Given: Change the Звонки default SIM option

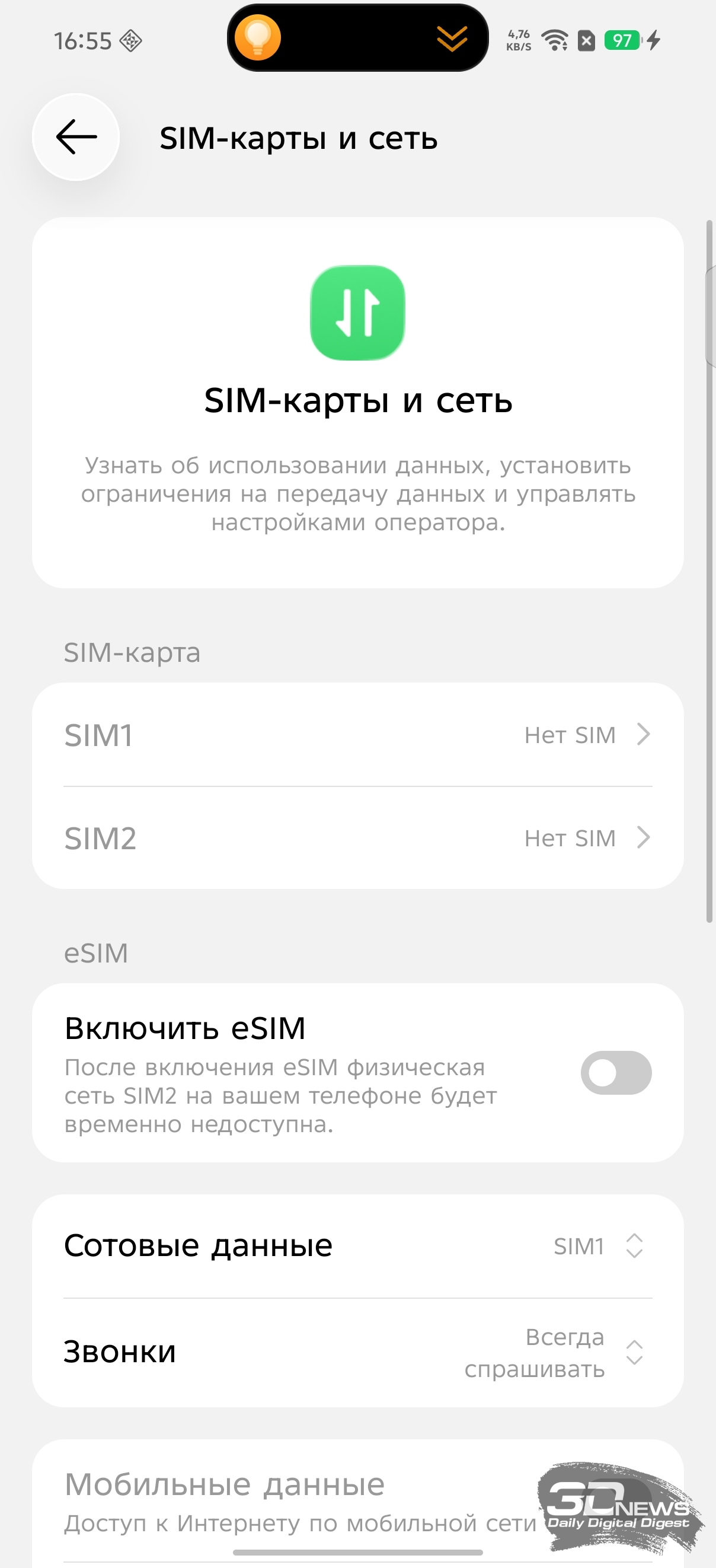Looking at the screenshot, I should tap(357, 1353).
